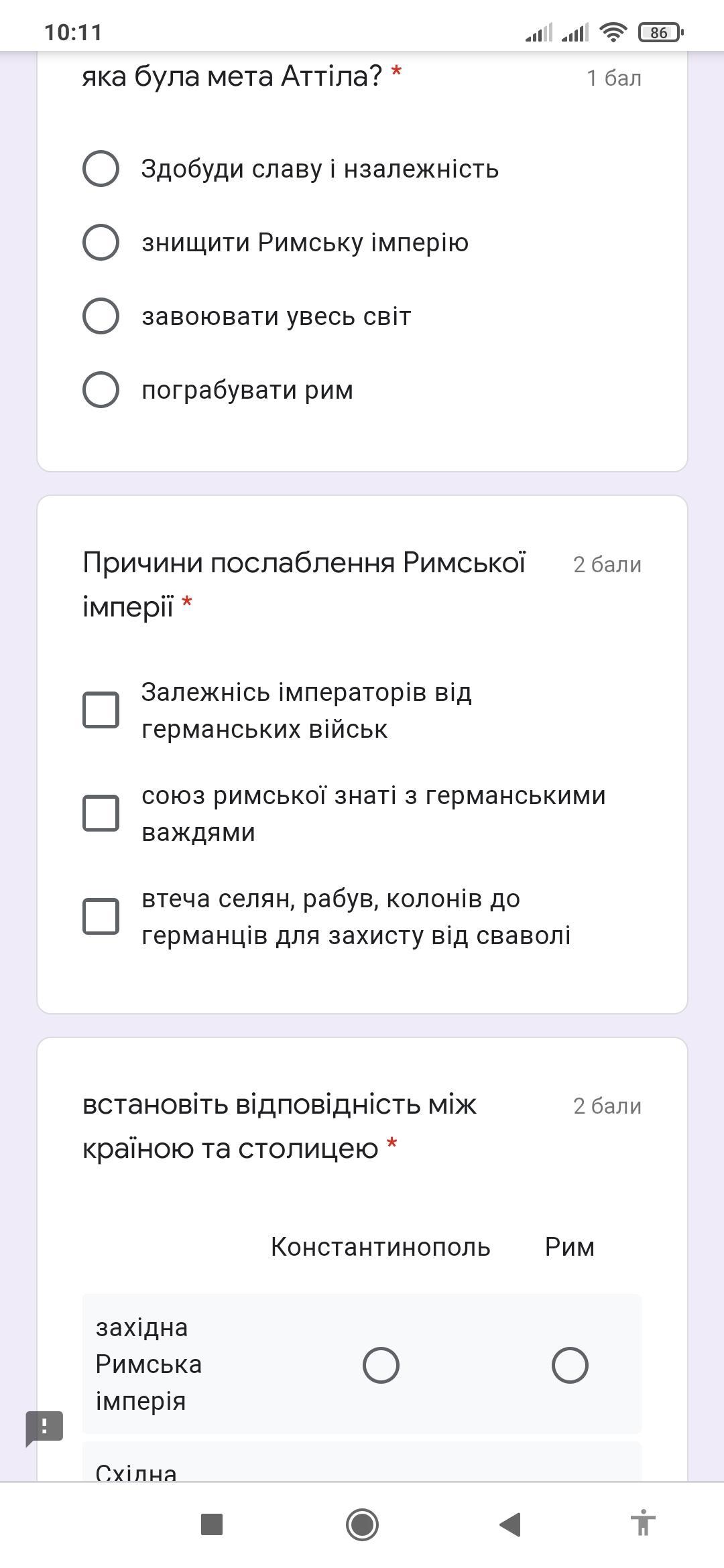724x1568 pixels.
Task: Open the accessibility shortcut in navigation bar
Action: (x=642, y=1524)
